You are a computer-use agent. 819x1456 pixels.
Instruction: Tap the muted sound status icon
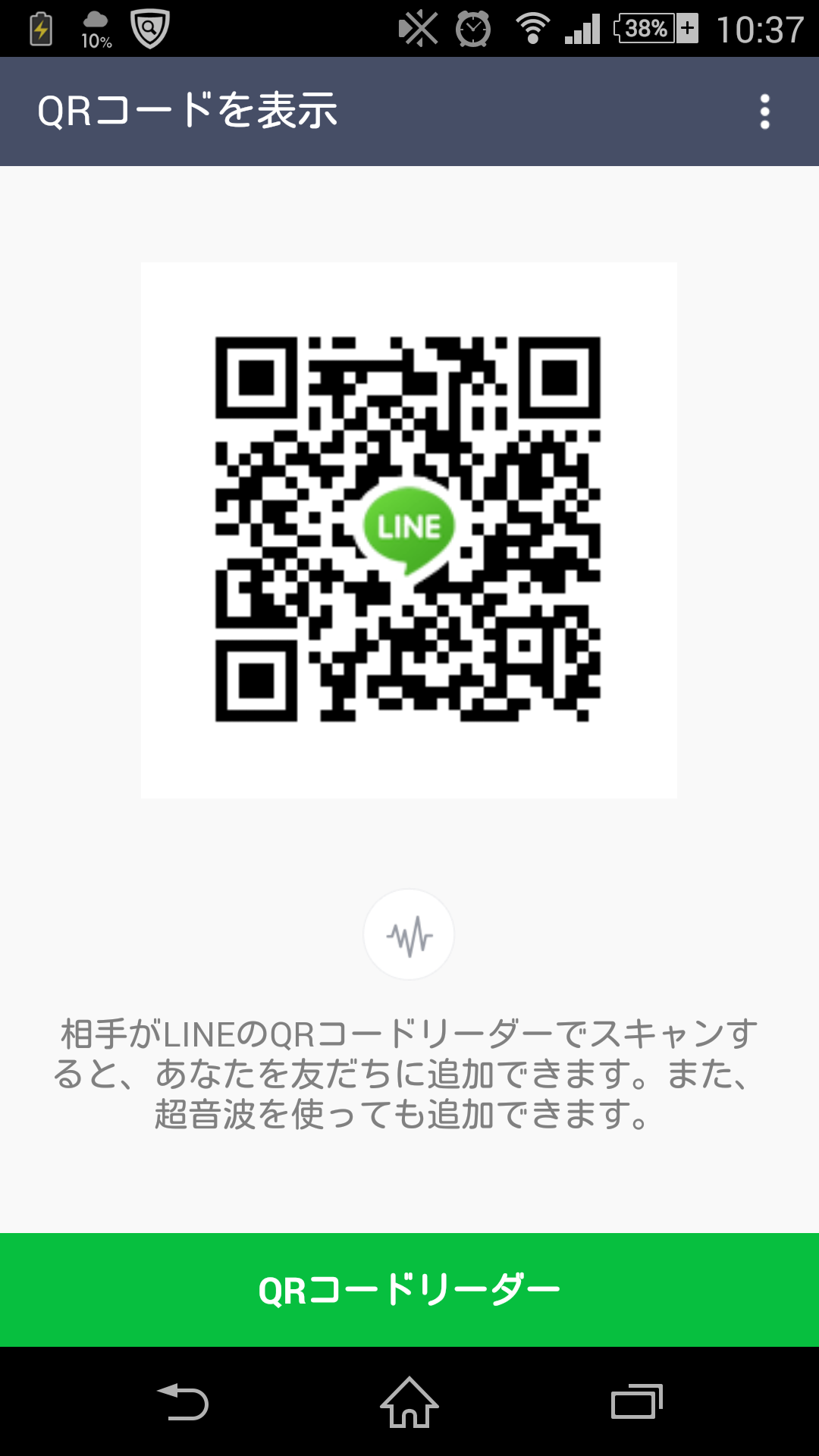click(x=418, y=27)
